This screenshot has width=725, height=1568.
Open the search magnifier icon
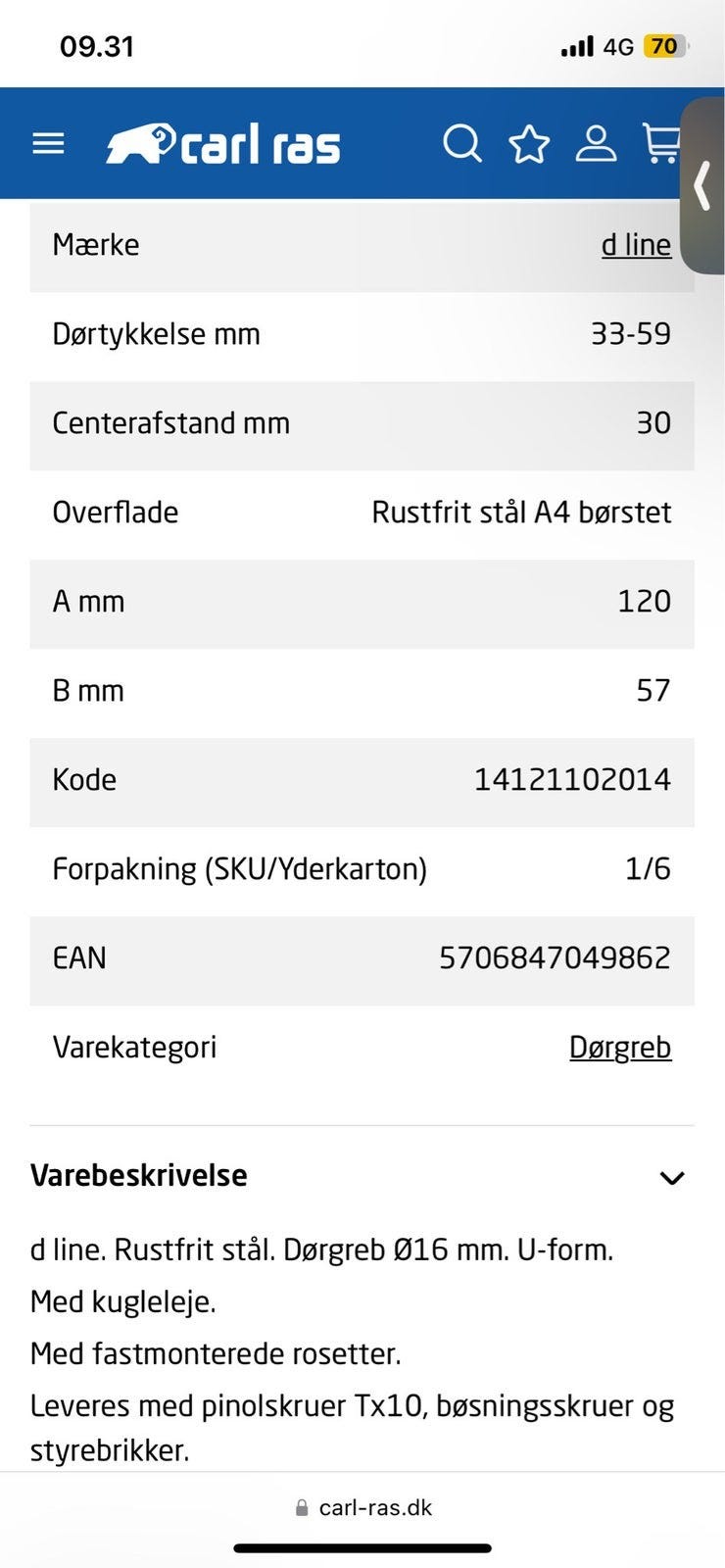tap(461, 144)
